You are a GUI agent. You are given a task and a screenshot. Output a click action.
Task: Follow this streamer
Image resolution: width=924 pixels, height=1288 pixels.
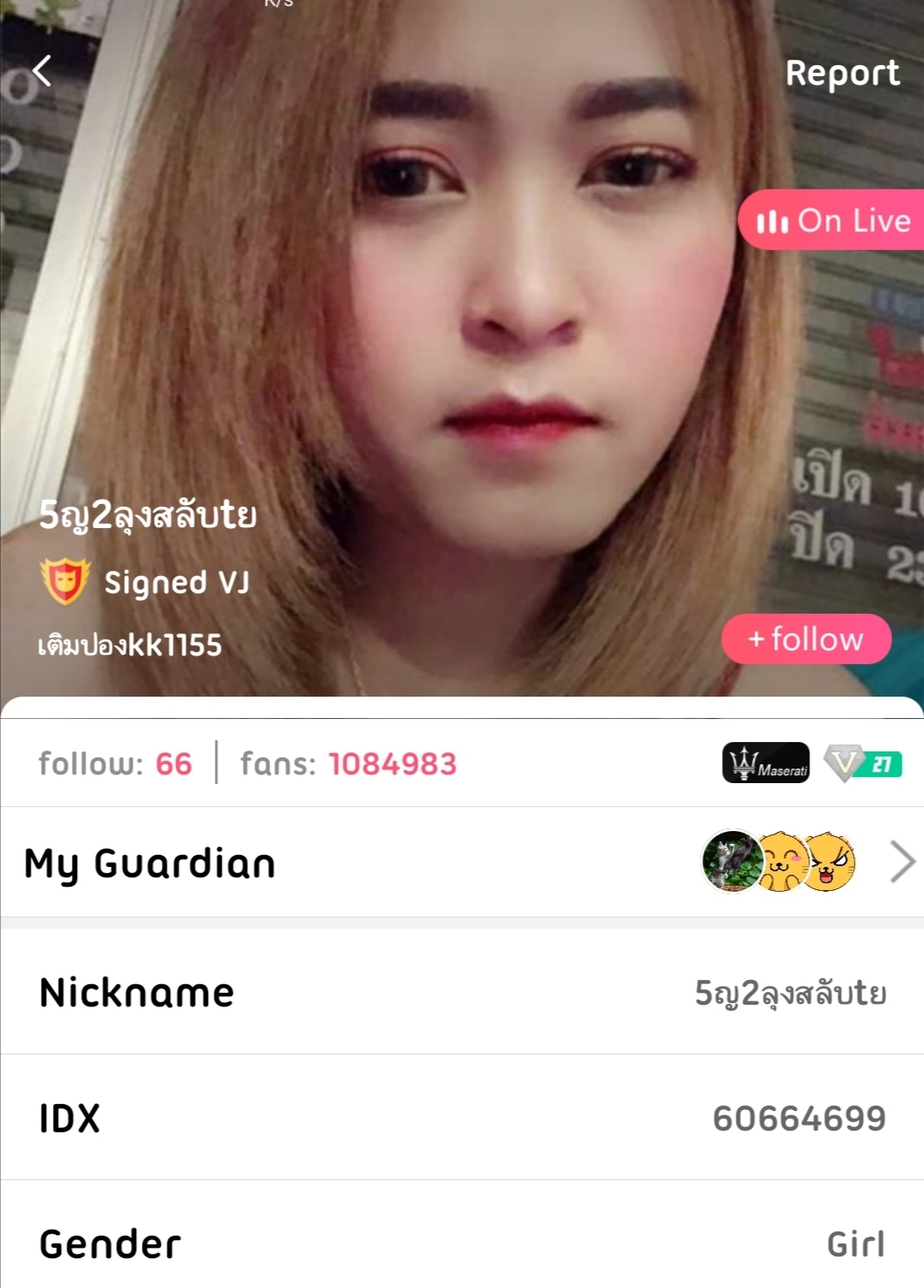[x=806, y=639]
